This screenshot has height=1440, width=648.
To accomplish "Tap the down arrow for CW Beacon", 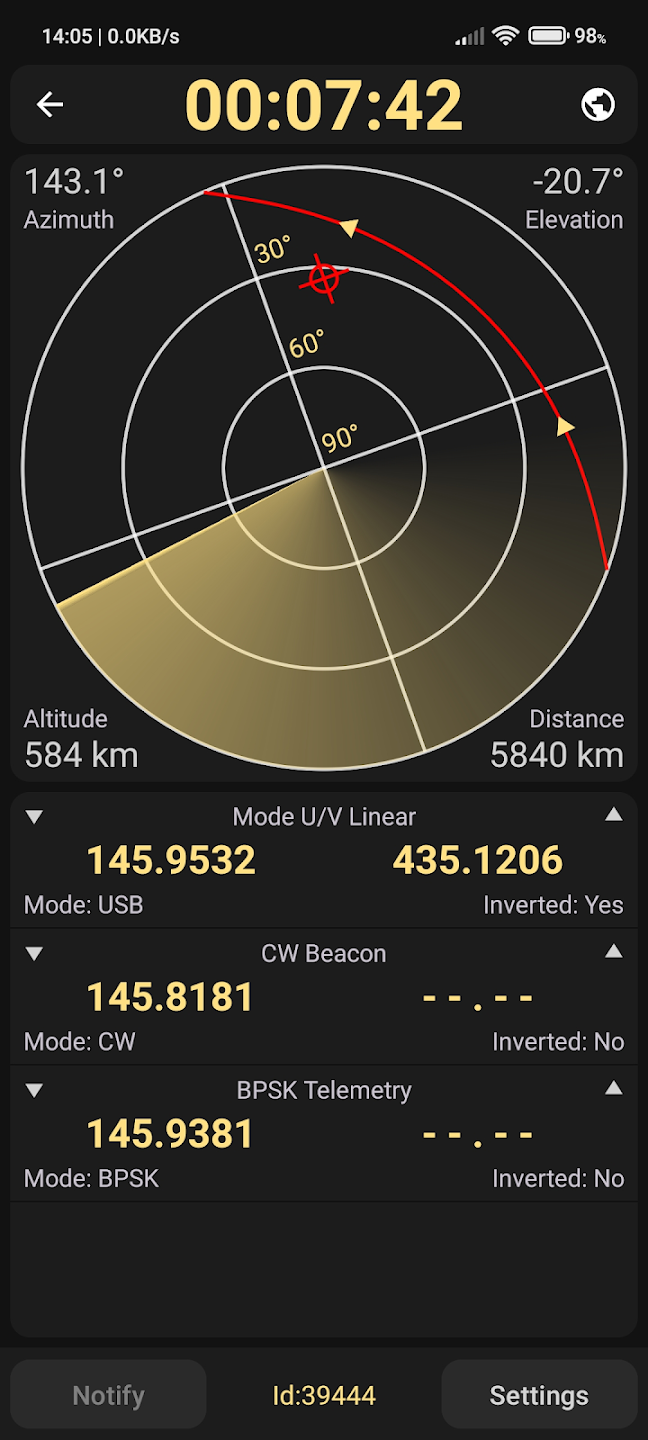I will (x=34, y=954).
